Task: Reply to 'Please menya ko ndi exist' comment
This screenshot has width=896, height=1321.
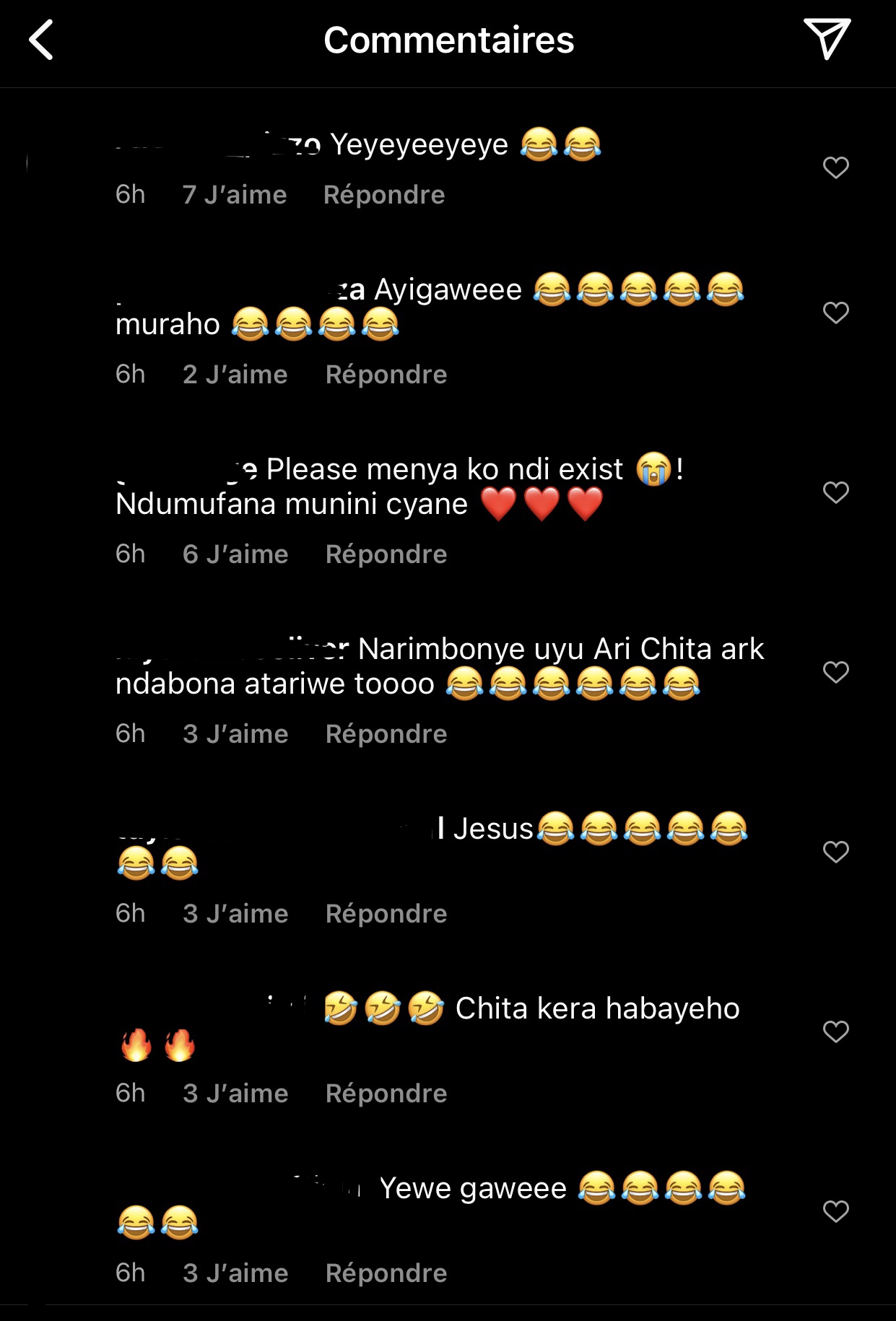Action: [386, 554]
